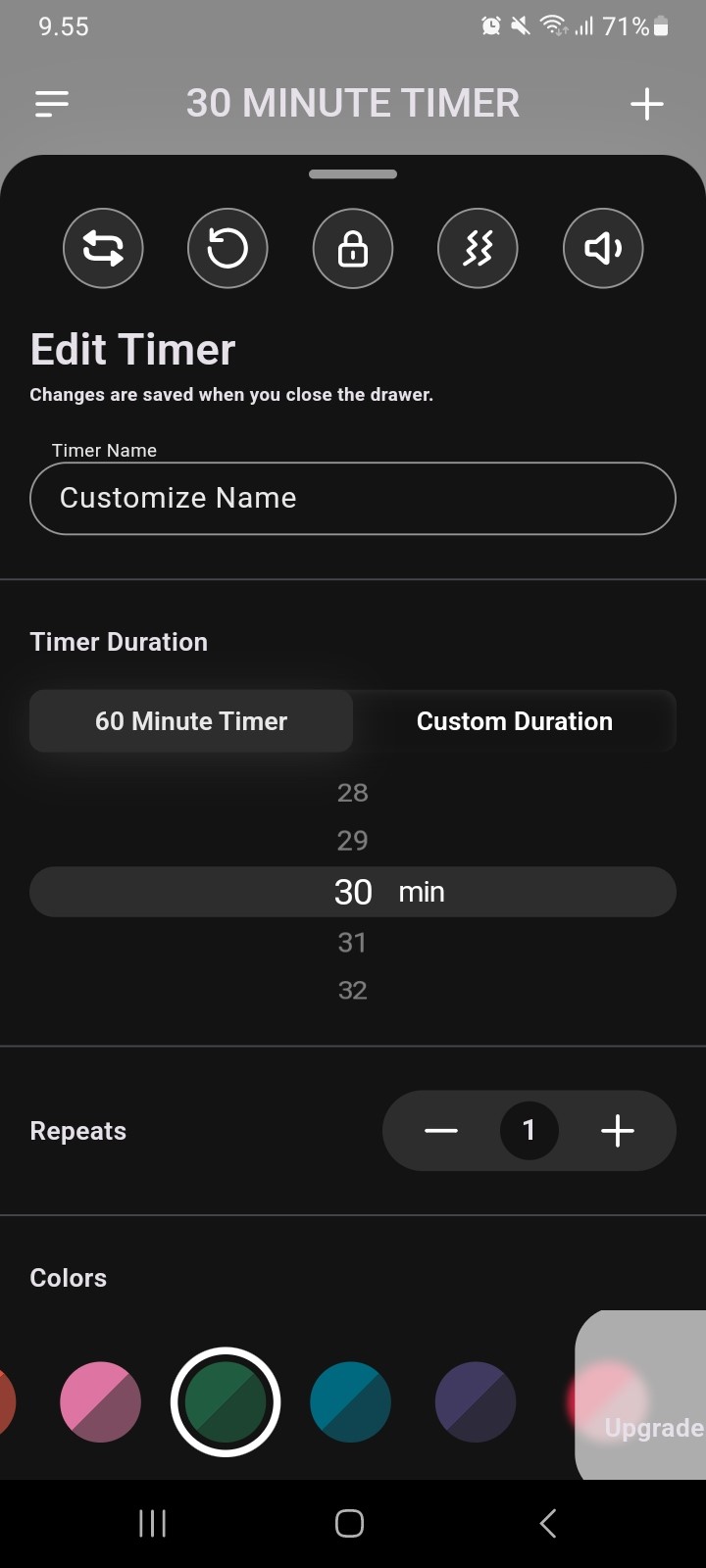Tap the reset timer icon
Screen dimensions: 706x1568
point(227,249)
